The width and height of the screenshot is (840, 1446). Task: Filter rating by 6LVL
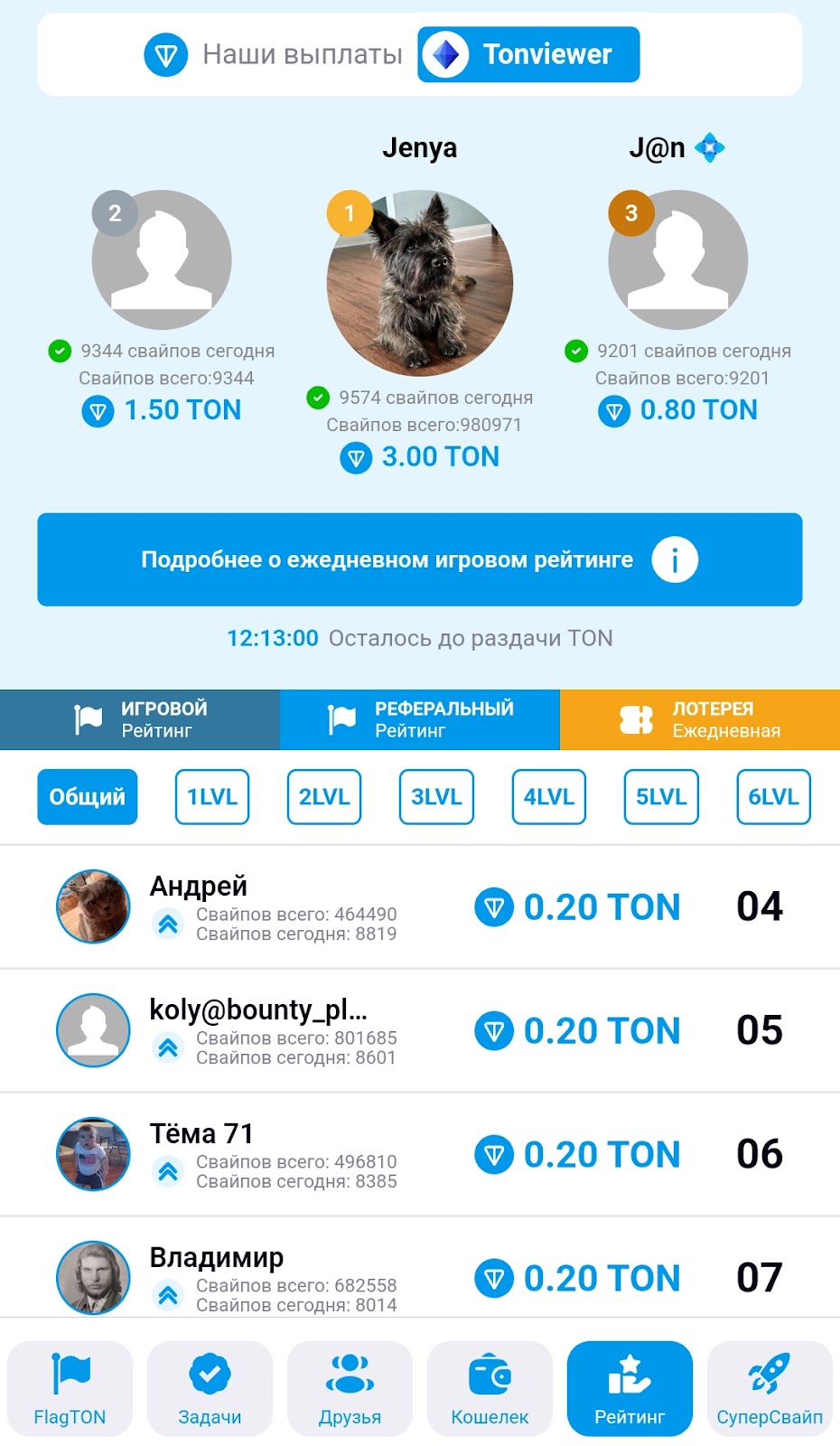(774, 797)
